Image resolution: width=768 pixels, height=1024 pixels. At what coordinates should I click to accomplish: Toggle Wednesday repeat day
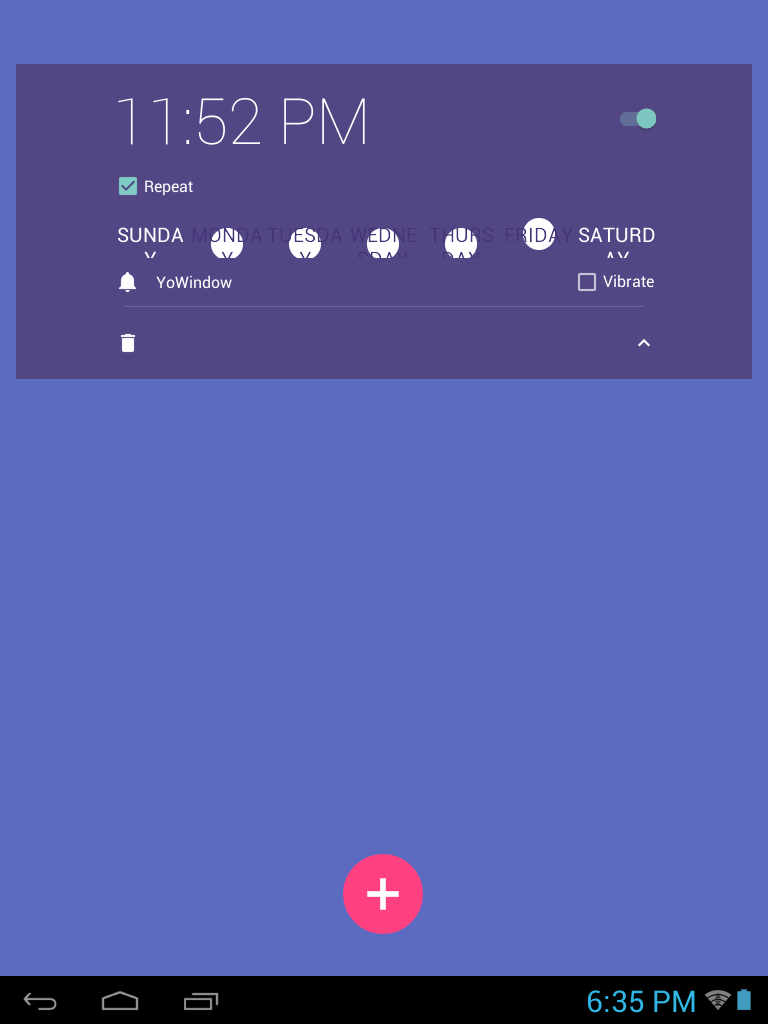point(383,241)
